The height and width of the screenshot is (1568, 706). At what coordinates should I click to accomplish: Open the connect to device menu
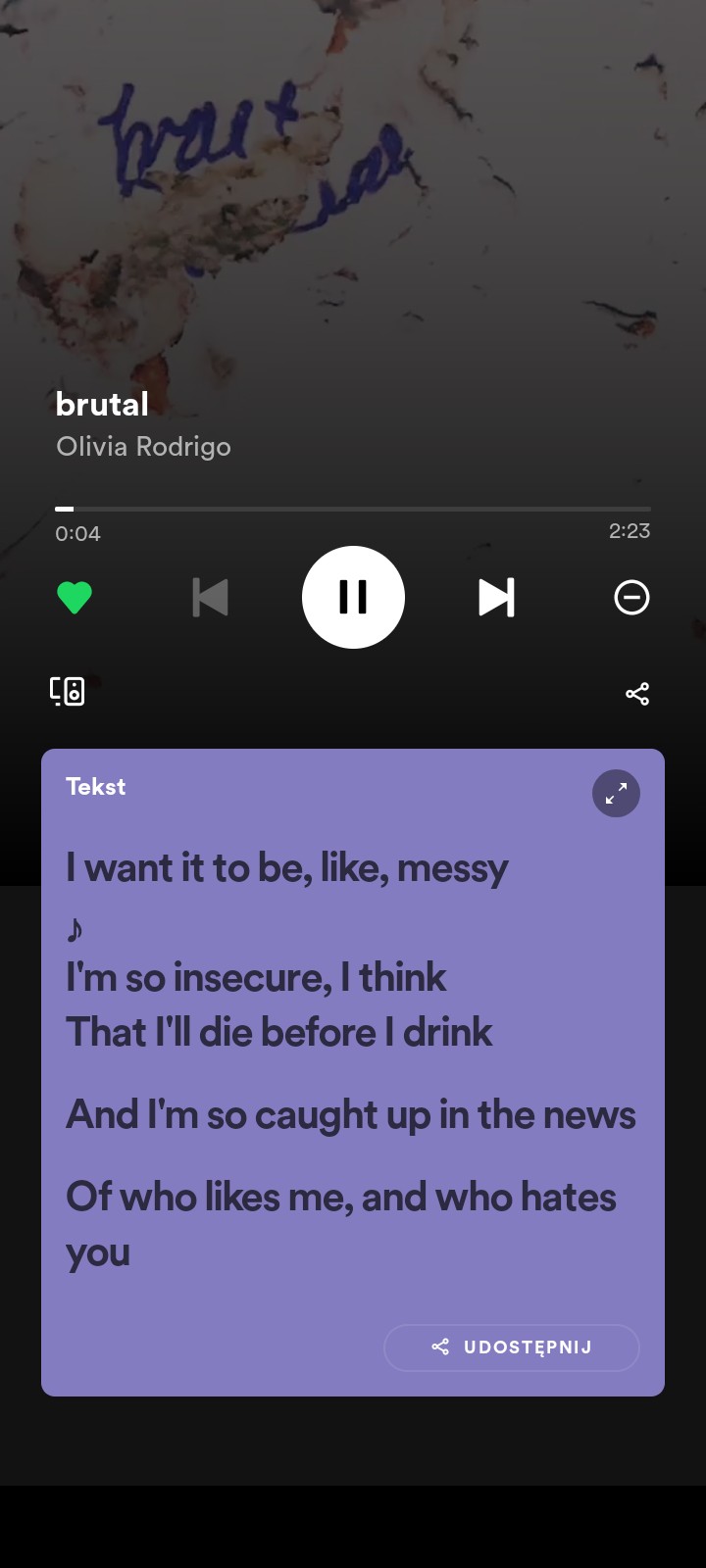pyautogui.click(x=68, y=691)
